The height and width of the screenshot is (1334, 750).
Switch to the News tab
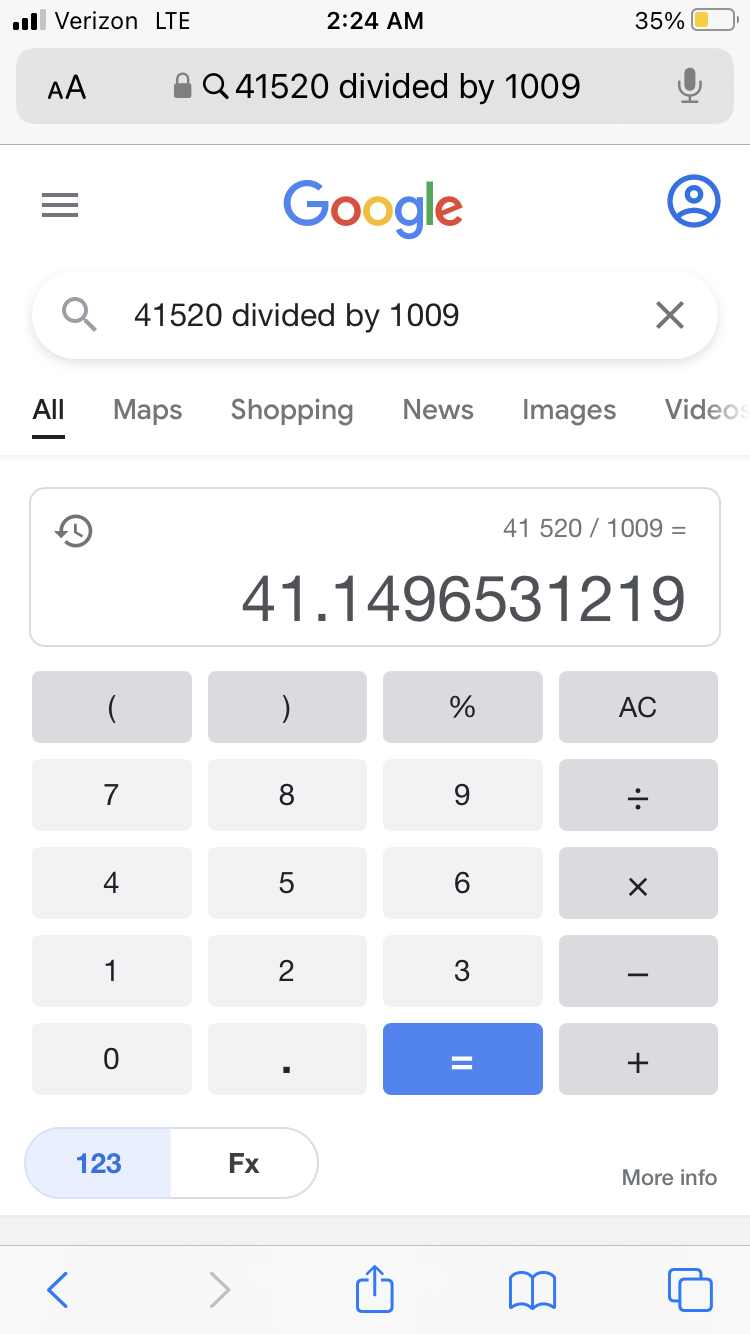pyautogui.click(x=438, y=410)
